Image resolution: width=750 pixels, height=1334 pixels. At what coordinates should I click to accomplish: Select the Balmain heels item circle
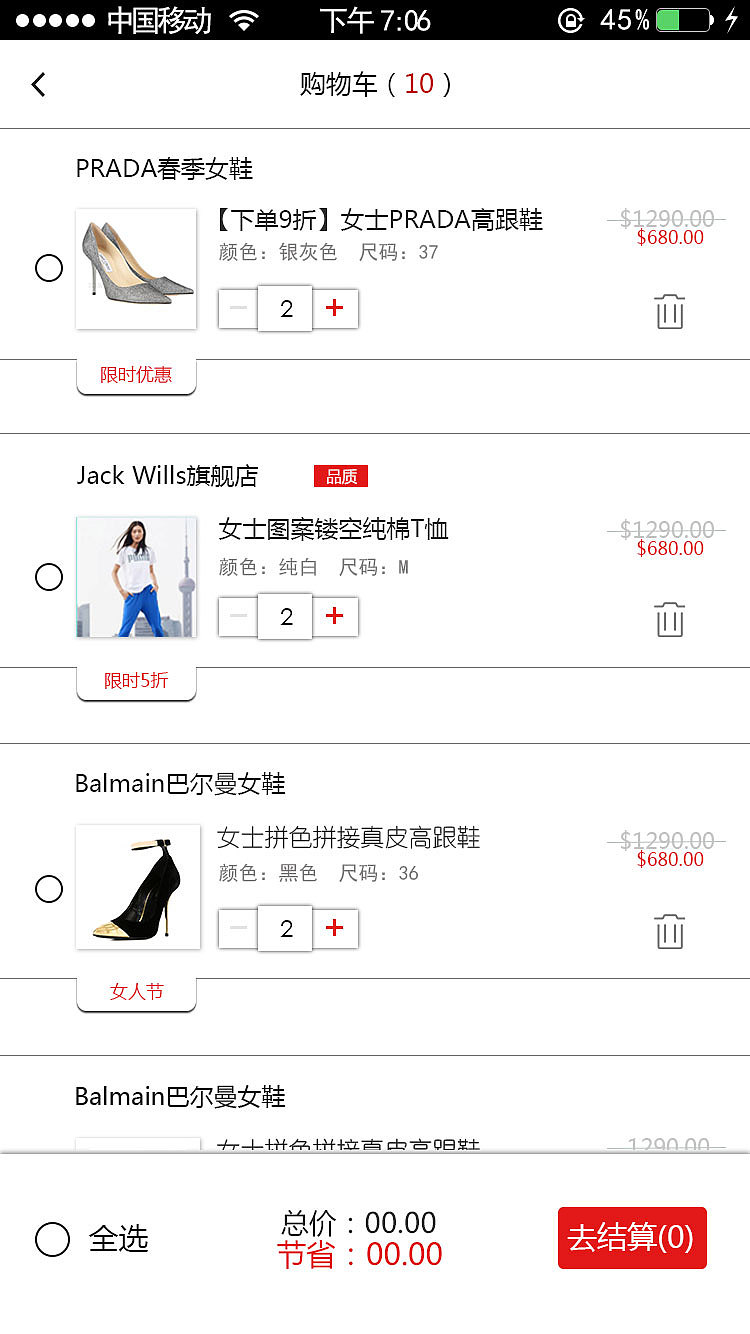coord(49,888)
